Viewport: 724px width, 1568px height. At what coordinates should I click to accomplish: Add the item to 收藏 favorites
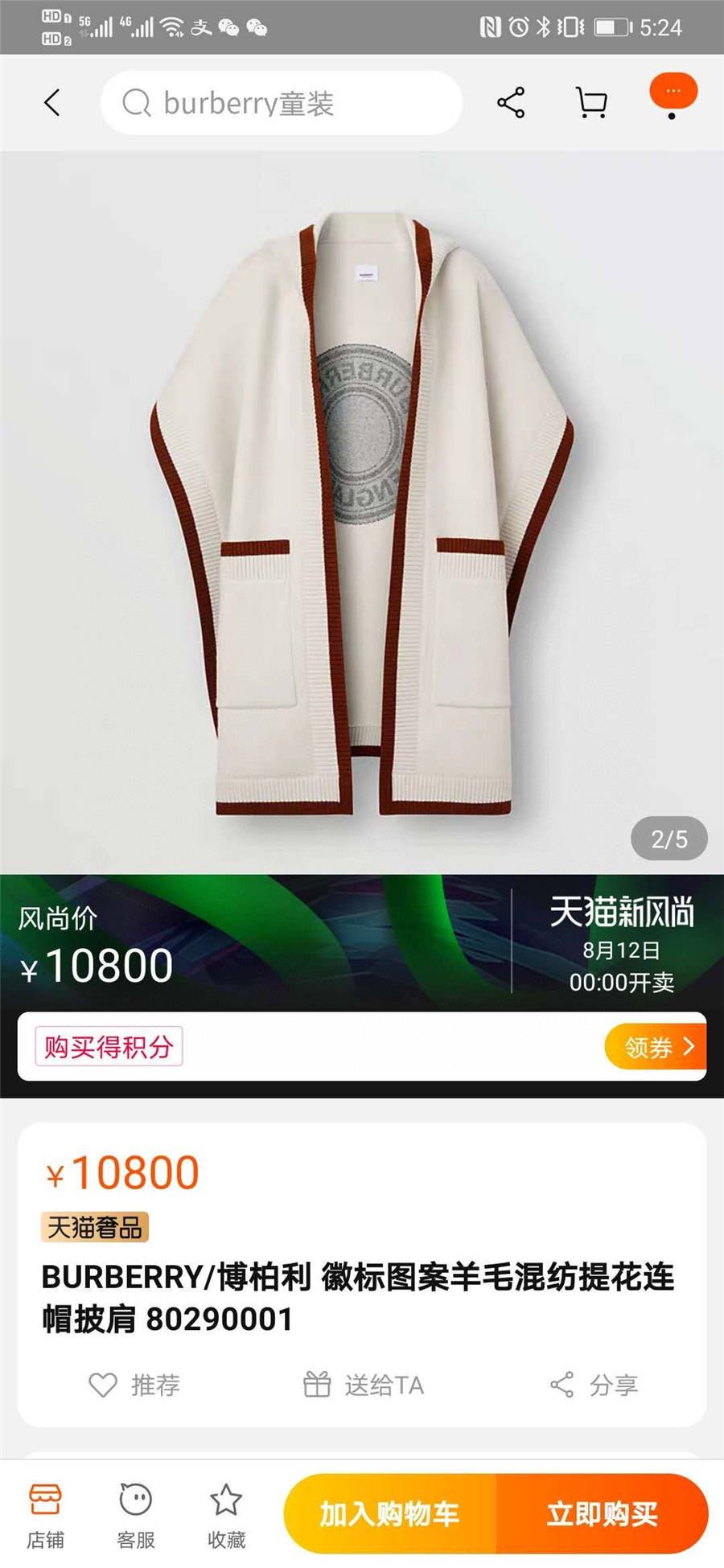click(226, 1516)
